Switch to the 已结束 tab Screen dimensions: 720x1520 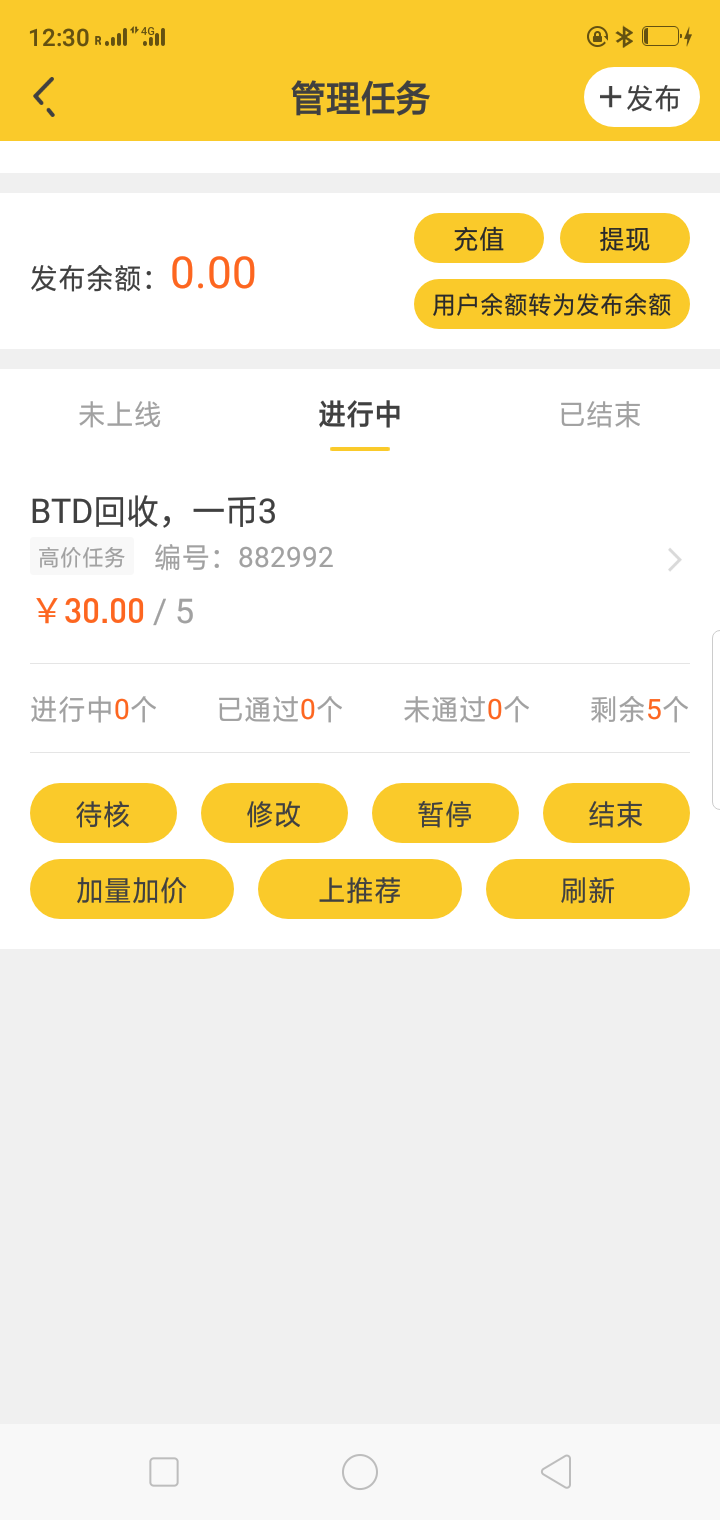(x=600, y=414)
